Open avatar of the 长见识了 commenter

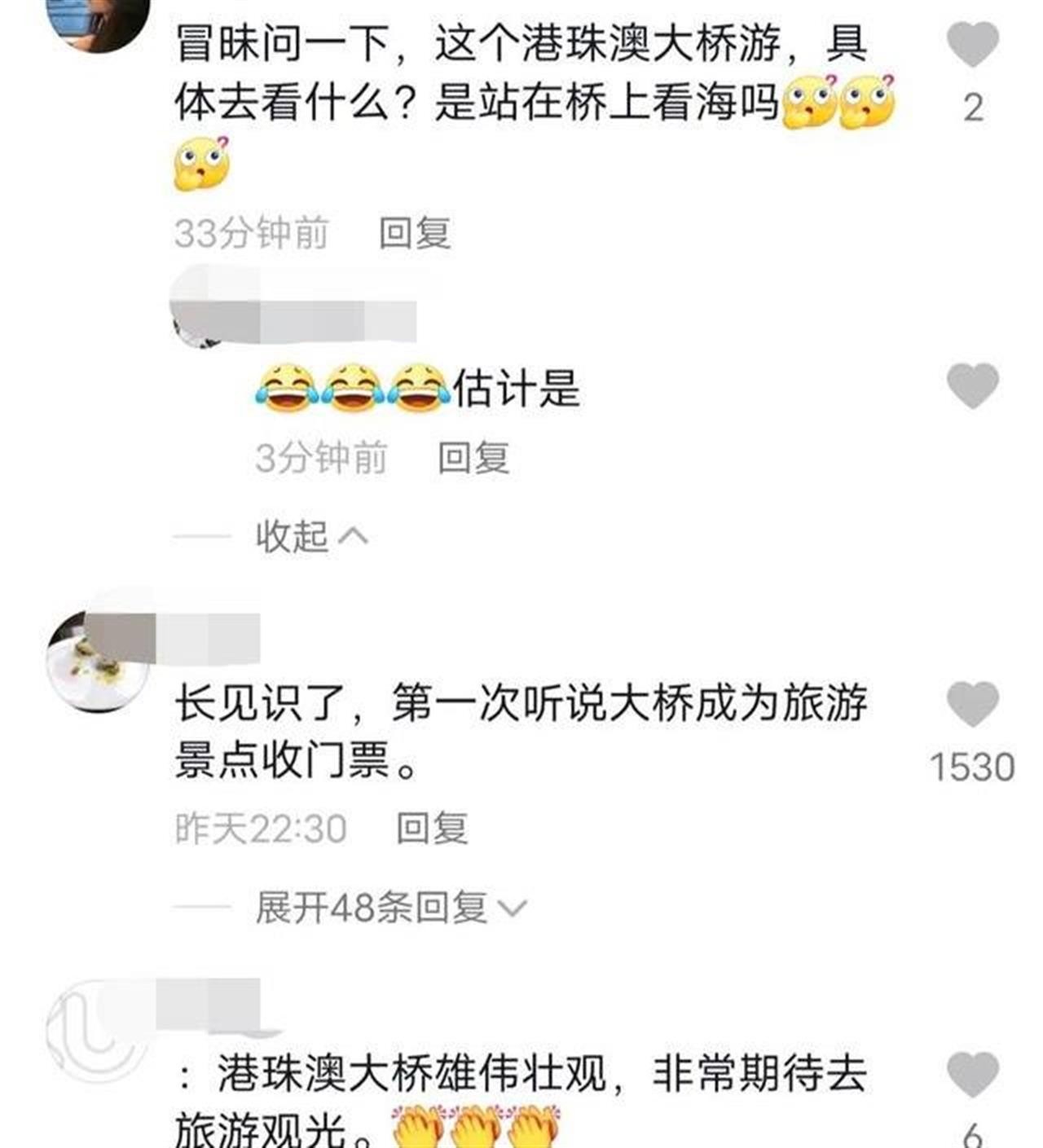[98, 662]
